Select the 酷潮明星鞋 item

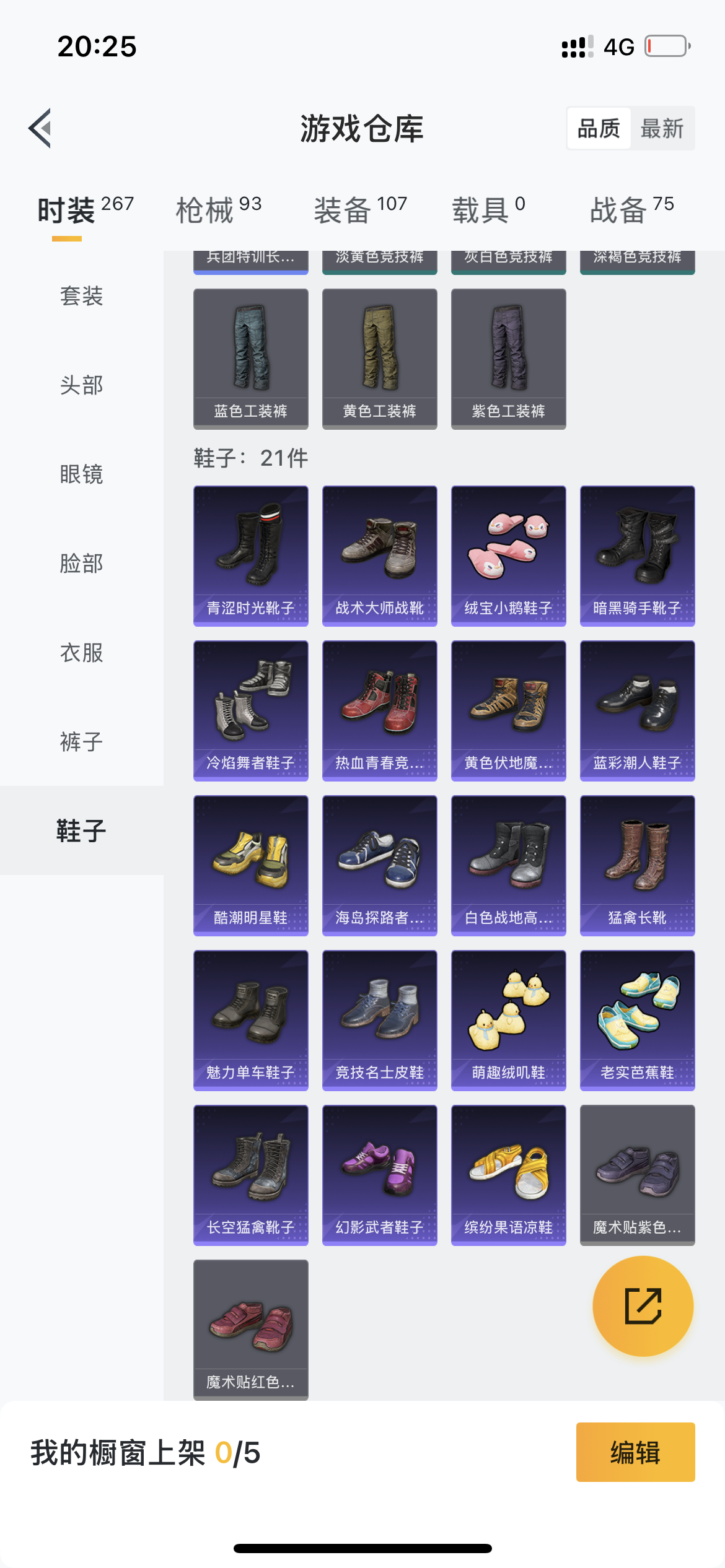[x=251, y=865]
